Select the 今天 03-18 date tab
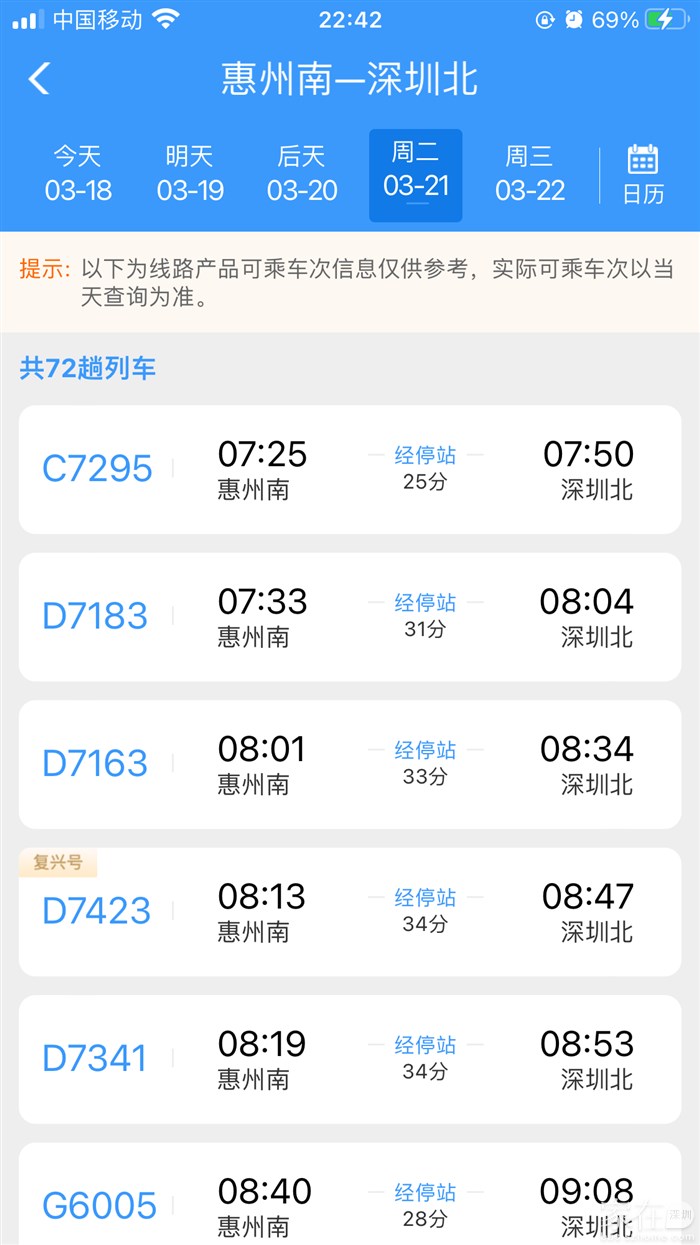The image size is (700, 1245). [78, 174]
